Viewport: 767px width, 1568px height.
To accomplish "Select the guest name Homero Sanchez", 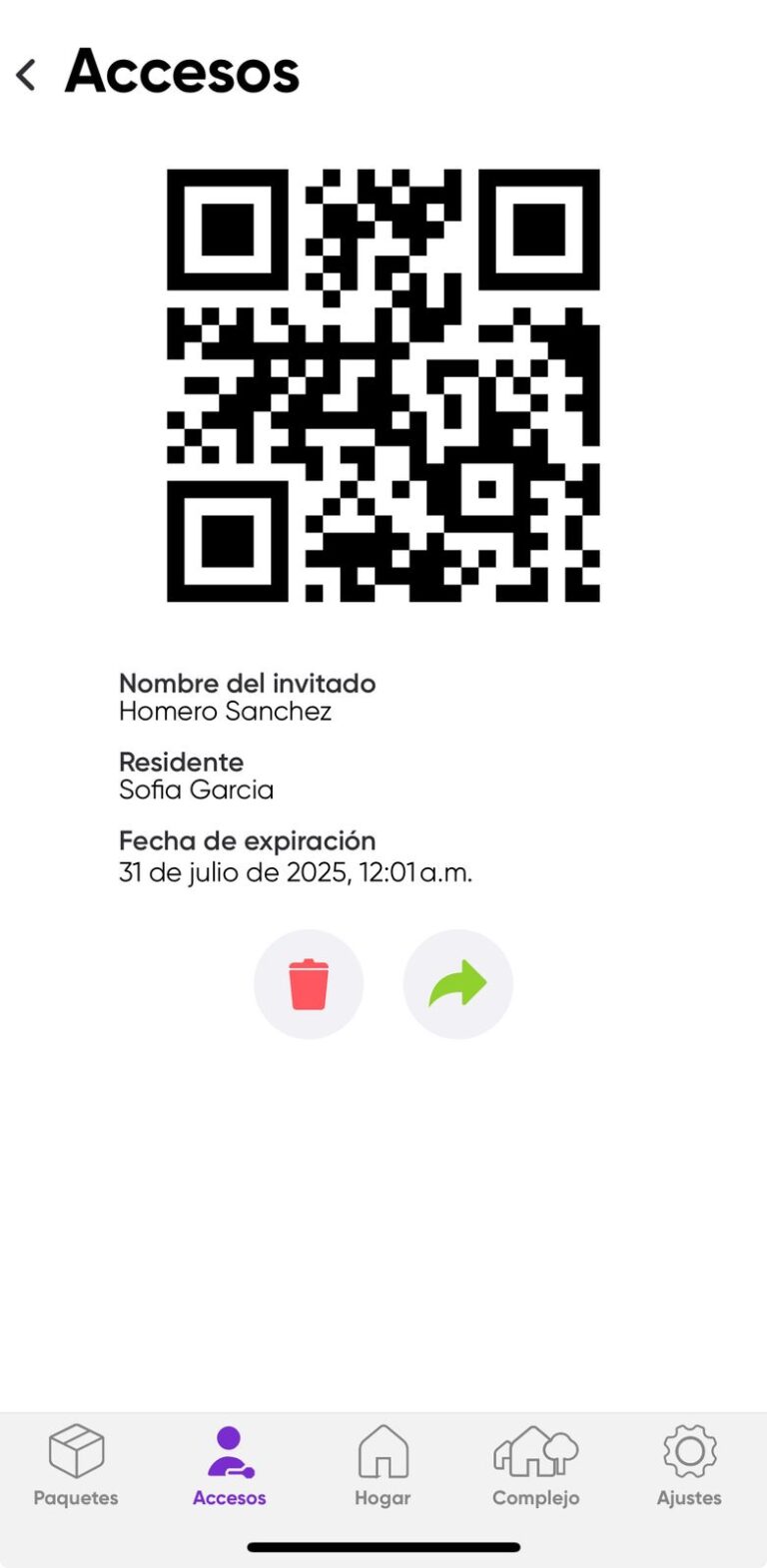I will click(227, 712).
